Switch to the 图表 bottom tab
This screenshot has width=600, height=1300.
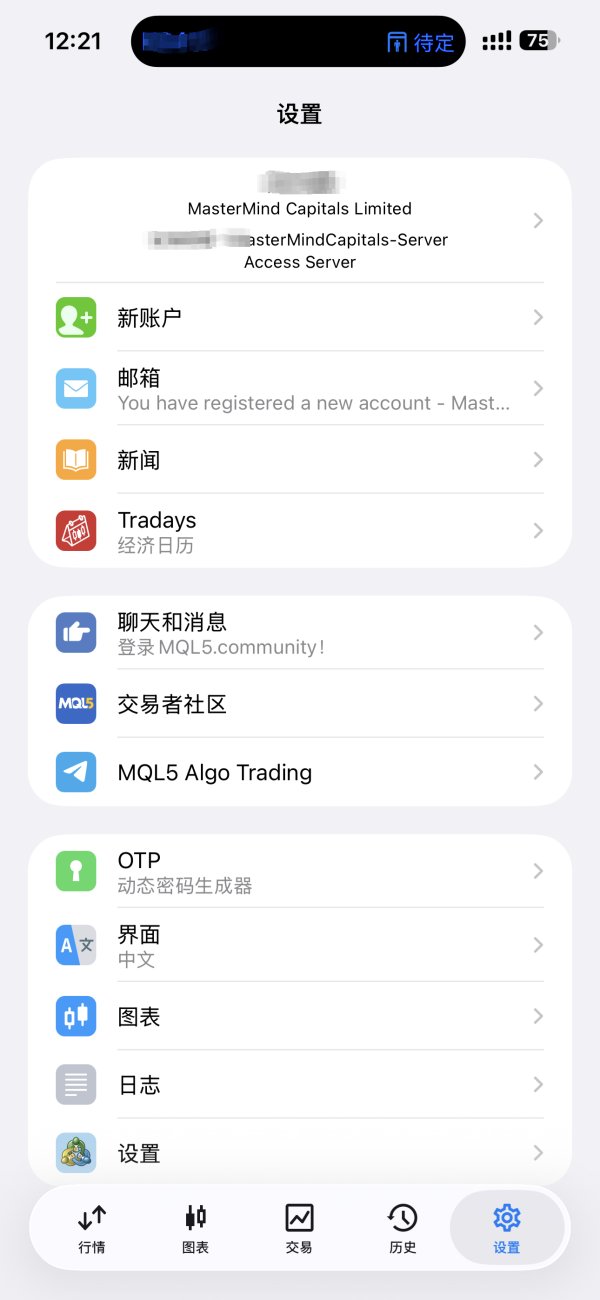coord(196,1228)
